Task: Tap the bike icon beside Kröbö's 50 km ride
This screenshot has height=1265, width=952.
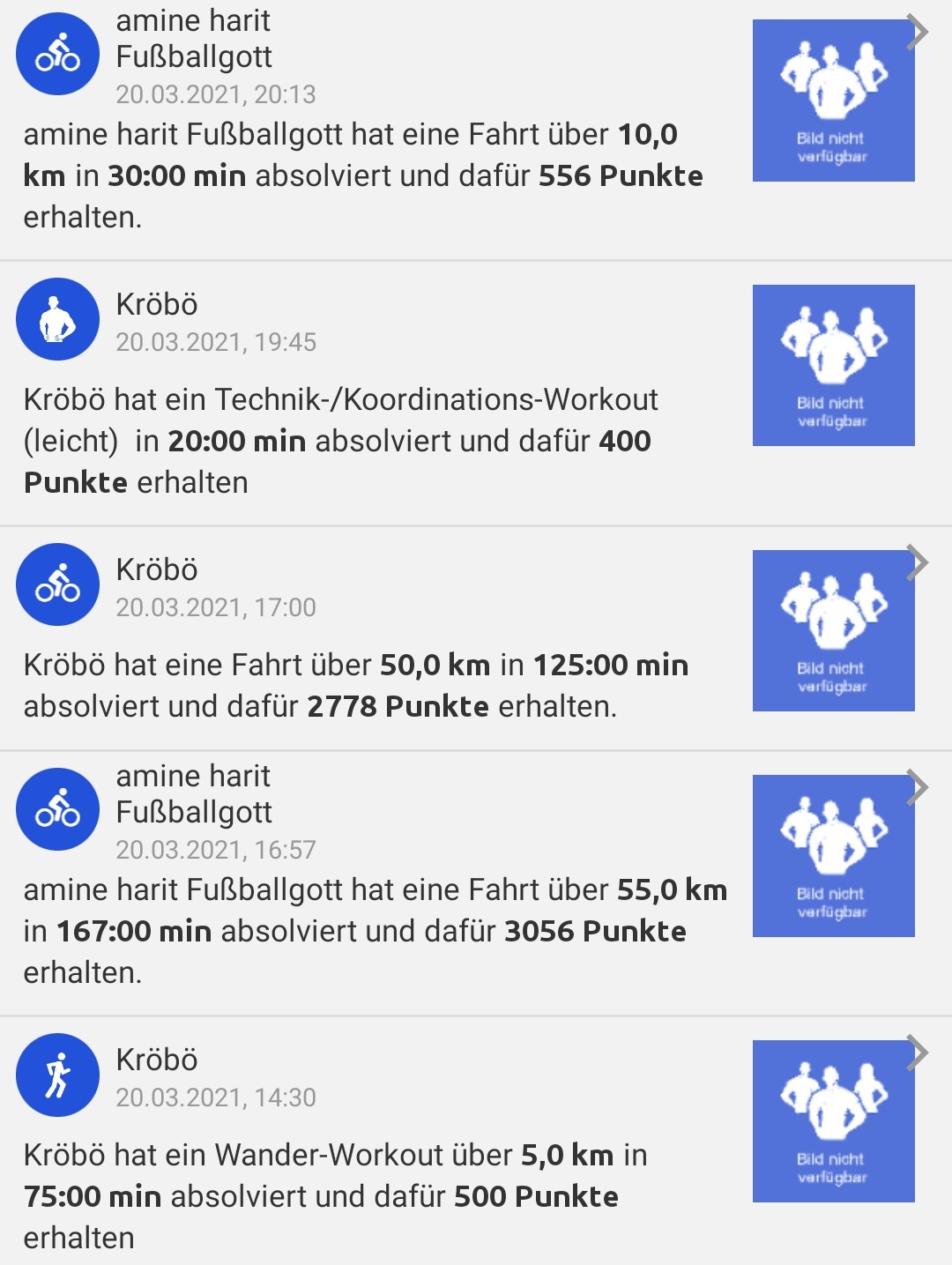Action: (56, 584)
